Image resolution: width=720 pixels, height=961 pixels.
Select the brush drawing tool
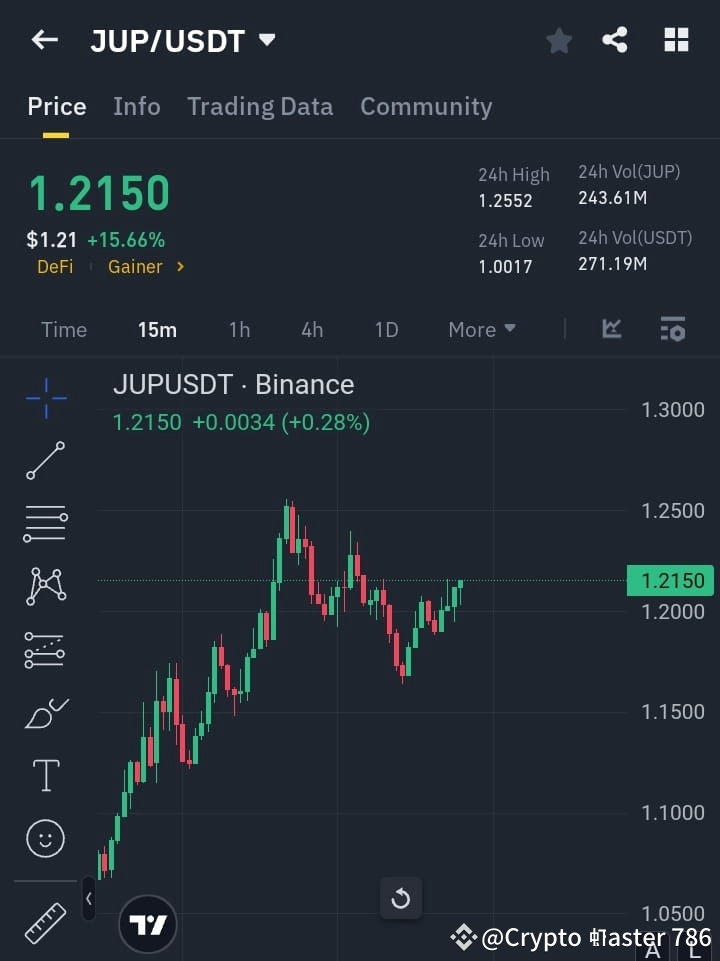[x=45, y=713]
